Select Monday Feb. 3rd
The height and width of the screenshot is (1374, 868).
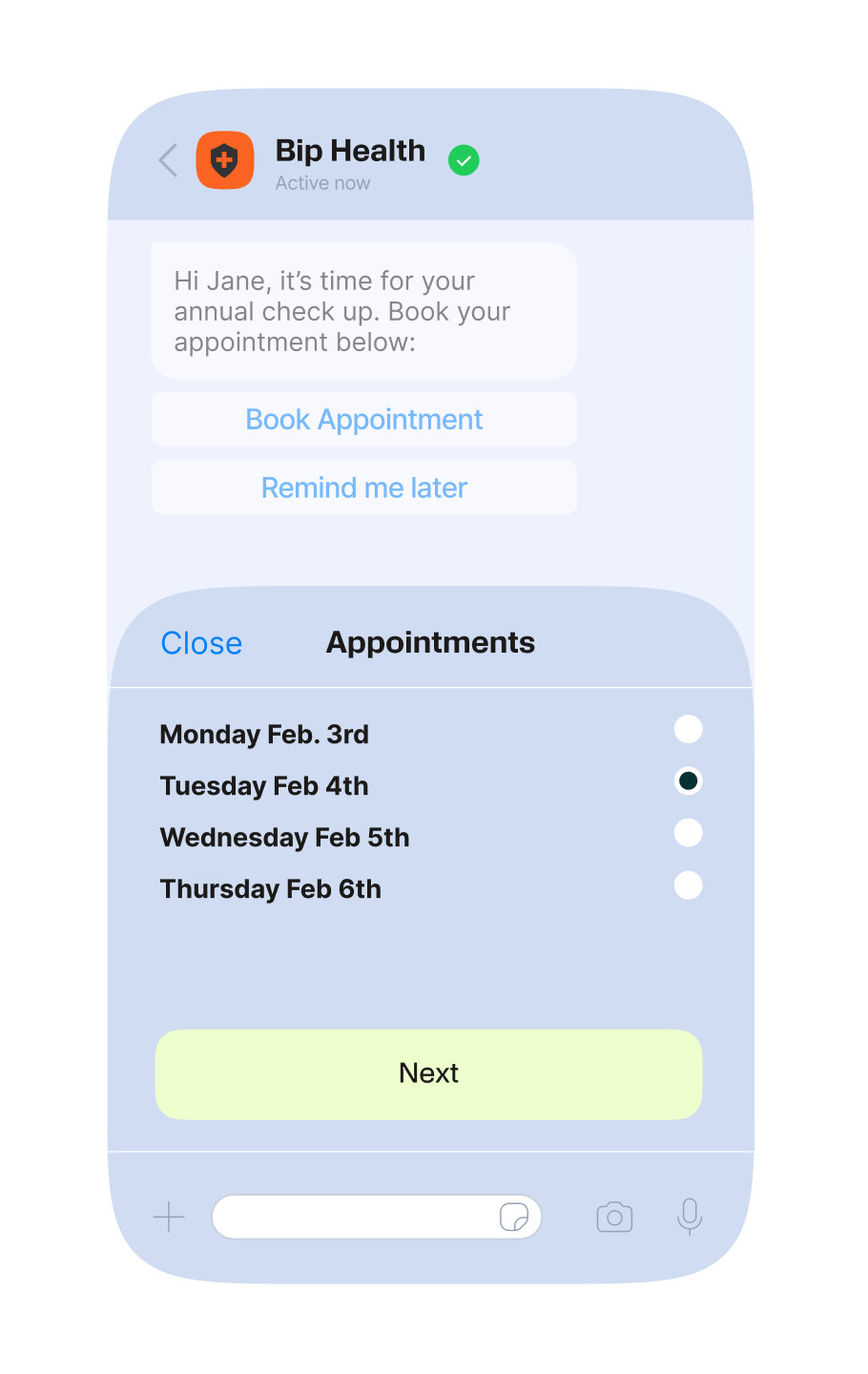[x=688, y=730]
